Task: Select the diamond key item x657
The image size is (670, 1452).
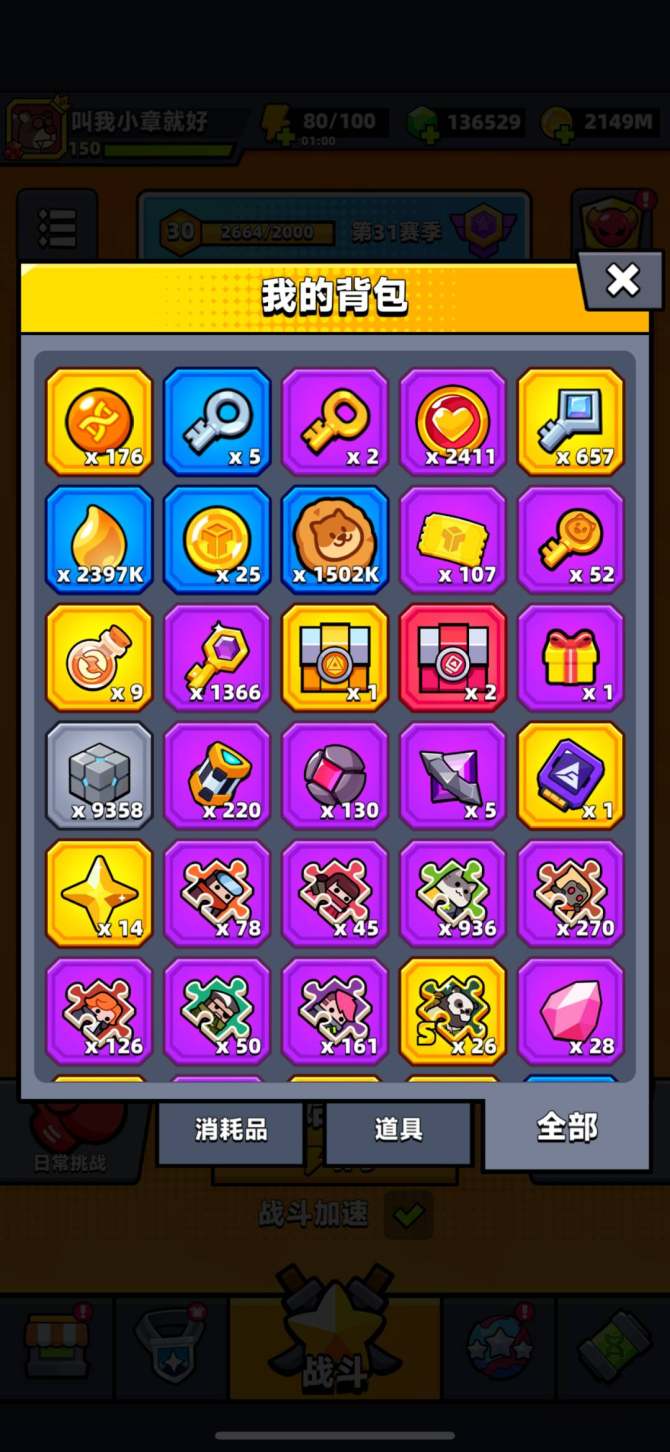Action: [x=570, y=421]
